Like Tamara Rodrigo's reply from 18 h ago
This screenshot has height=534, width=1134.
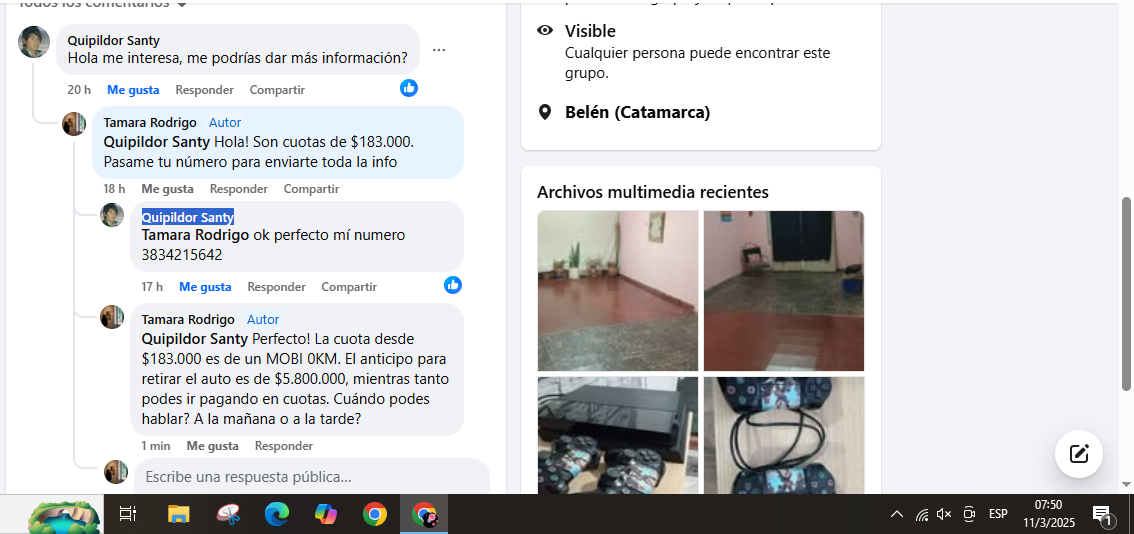tap(167, 189)
